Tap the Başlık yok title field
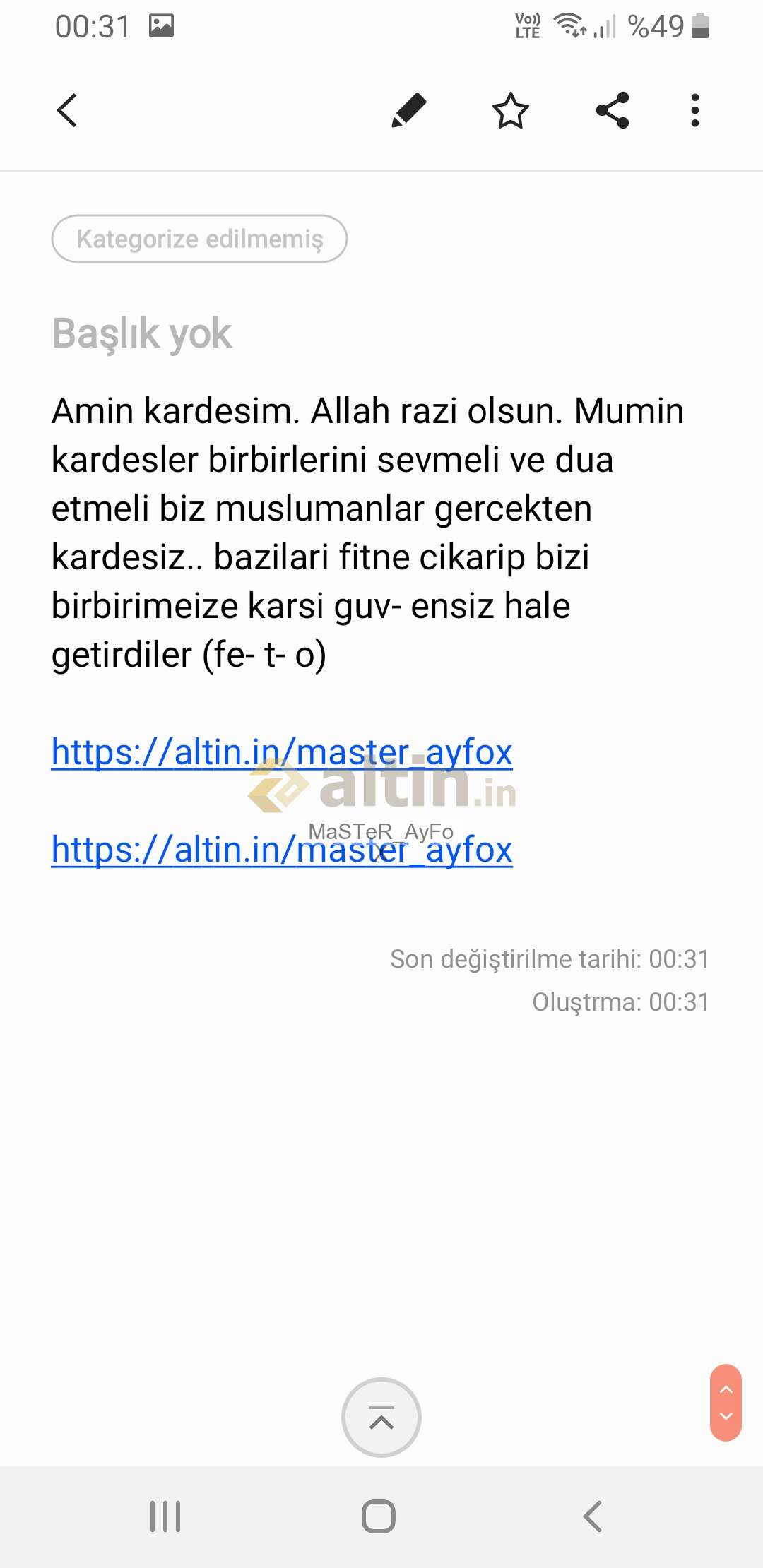763x1568 pixels. pyautogui.click(x=142, y=333)
